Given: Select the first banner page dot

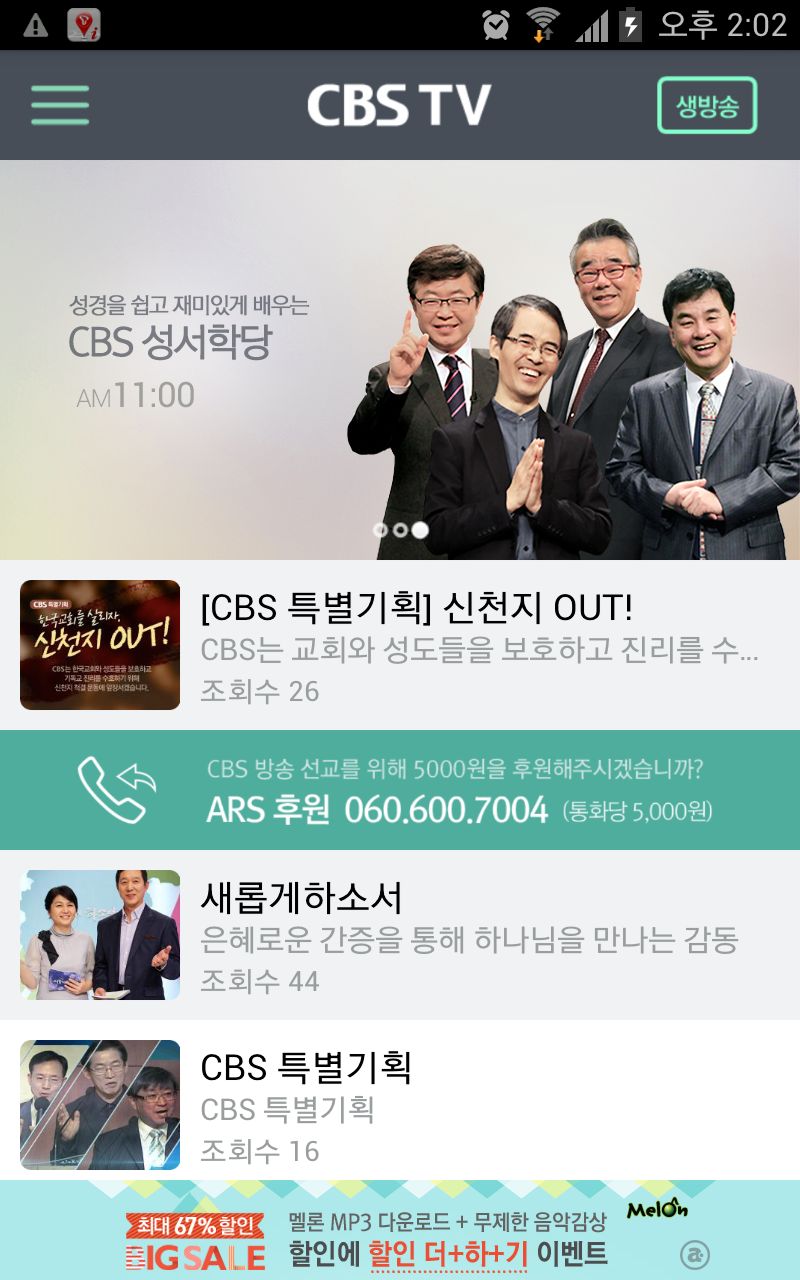Looking at the screenshot, I should [380, 530].
